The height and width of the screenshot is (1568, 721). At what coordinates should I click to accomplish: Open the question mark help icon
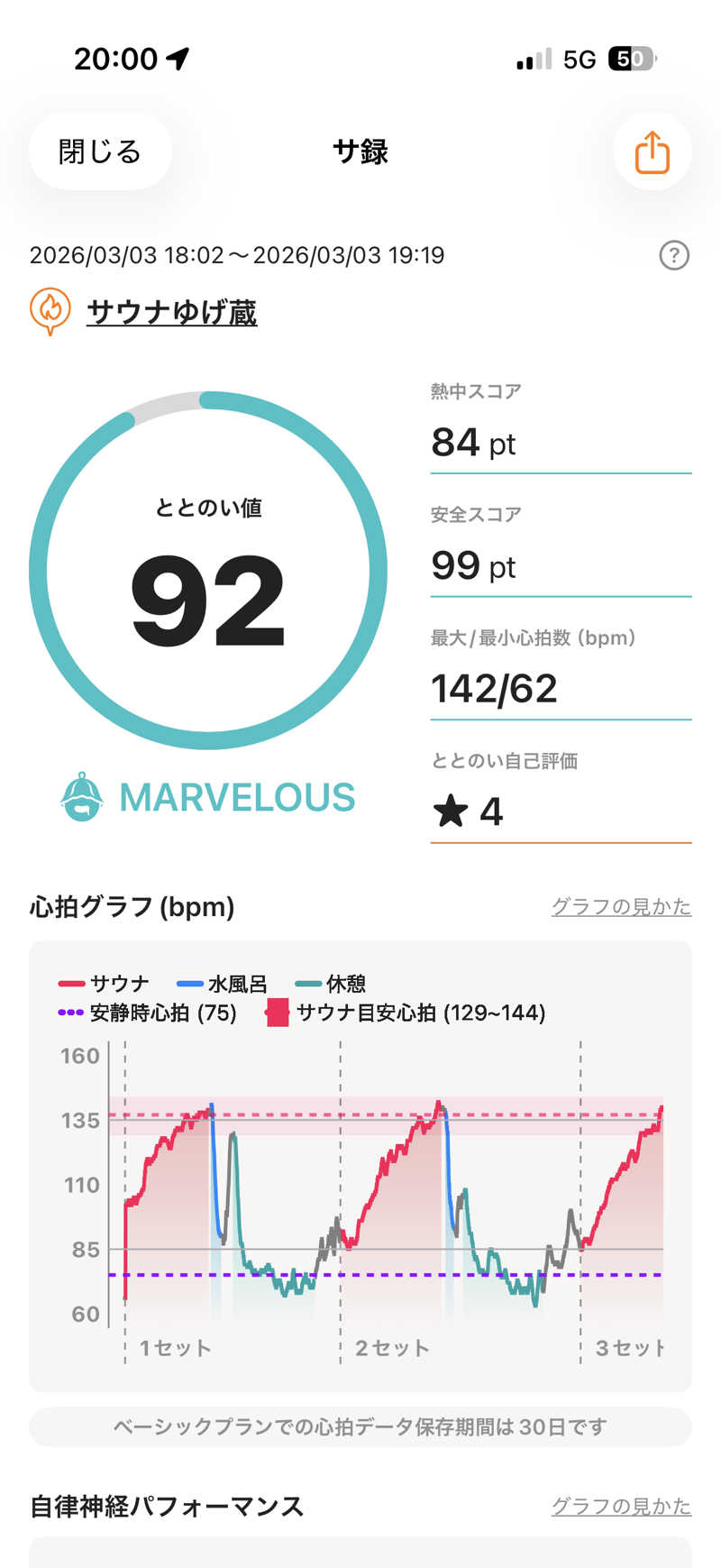(x=674, y=256)
